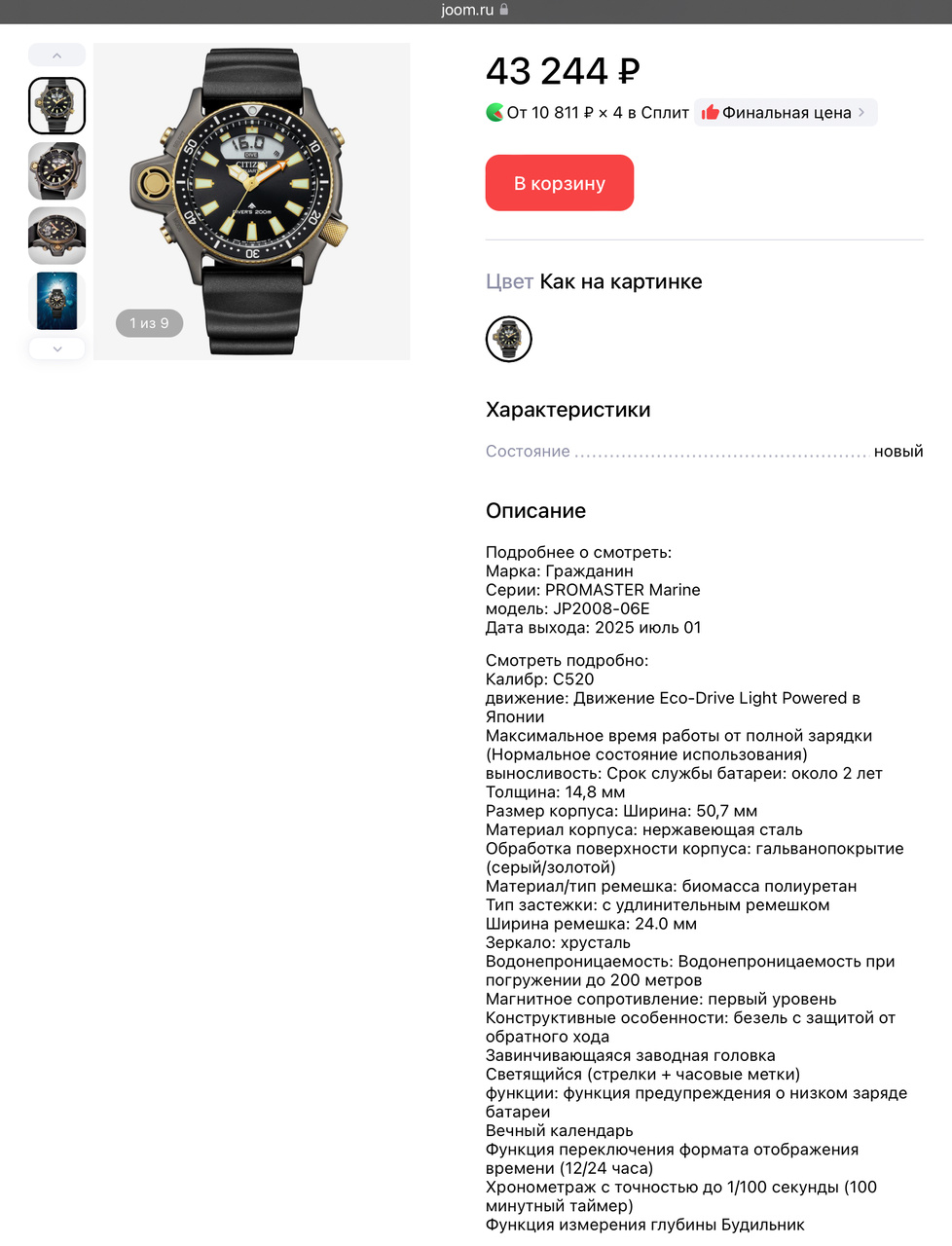View the third side-view watch thumbnail
The height and width of the screenshot is (1246, 952).
[x=56, y=236]
